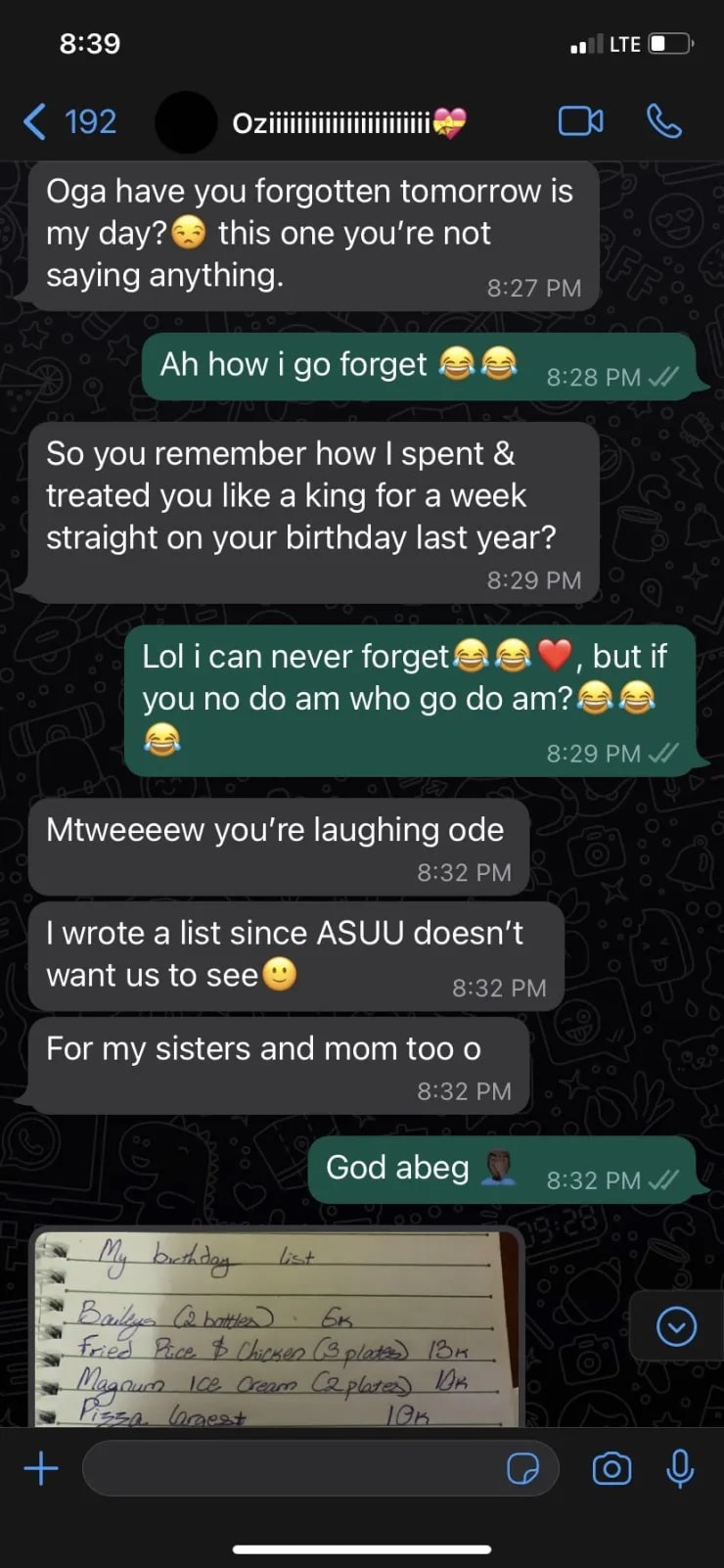This screenshot has width=724, height=1568.
Task: Tap the microphone to record voice note
Action: click(680, 1468)
